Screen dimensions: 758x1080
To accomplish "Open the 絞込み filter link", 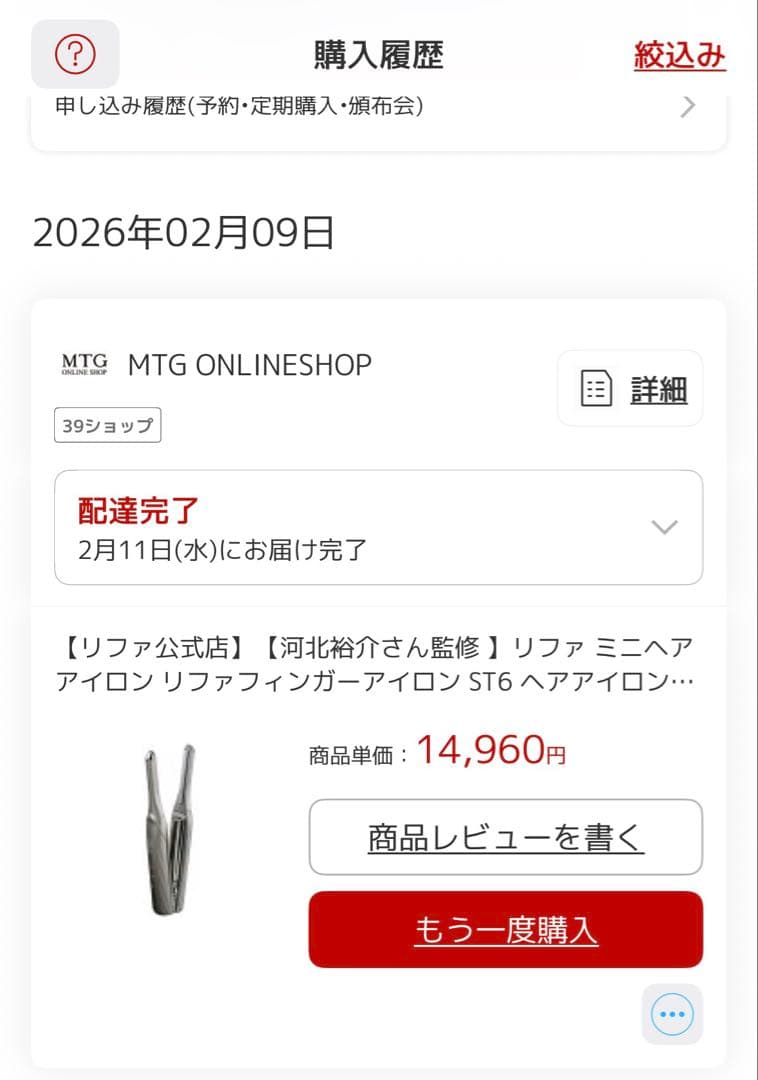I will coord(679,56).
